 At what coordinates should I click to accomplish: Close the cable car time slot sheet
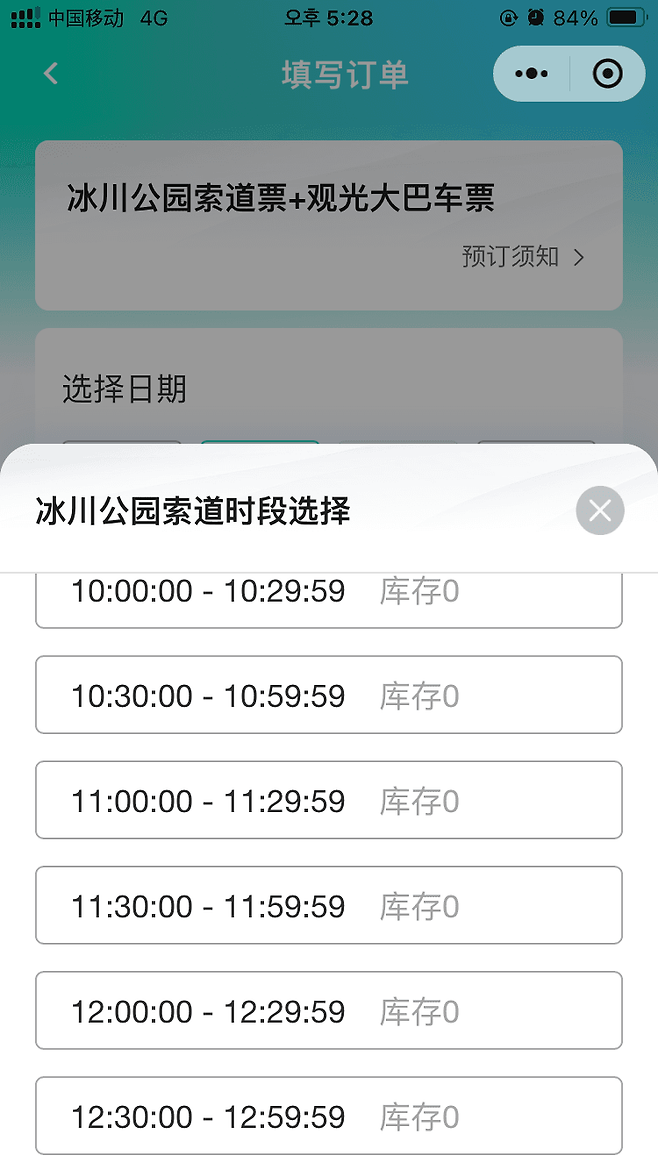(x=600, y=511)
